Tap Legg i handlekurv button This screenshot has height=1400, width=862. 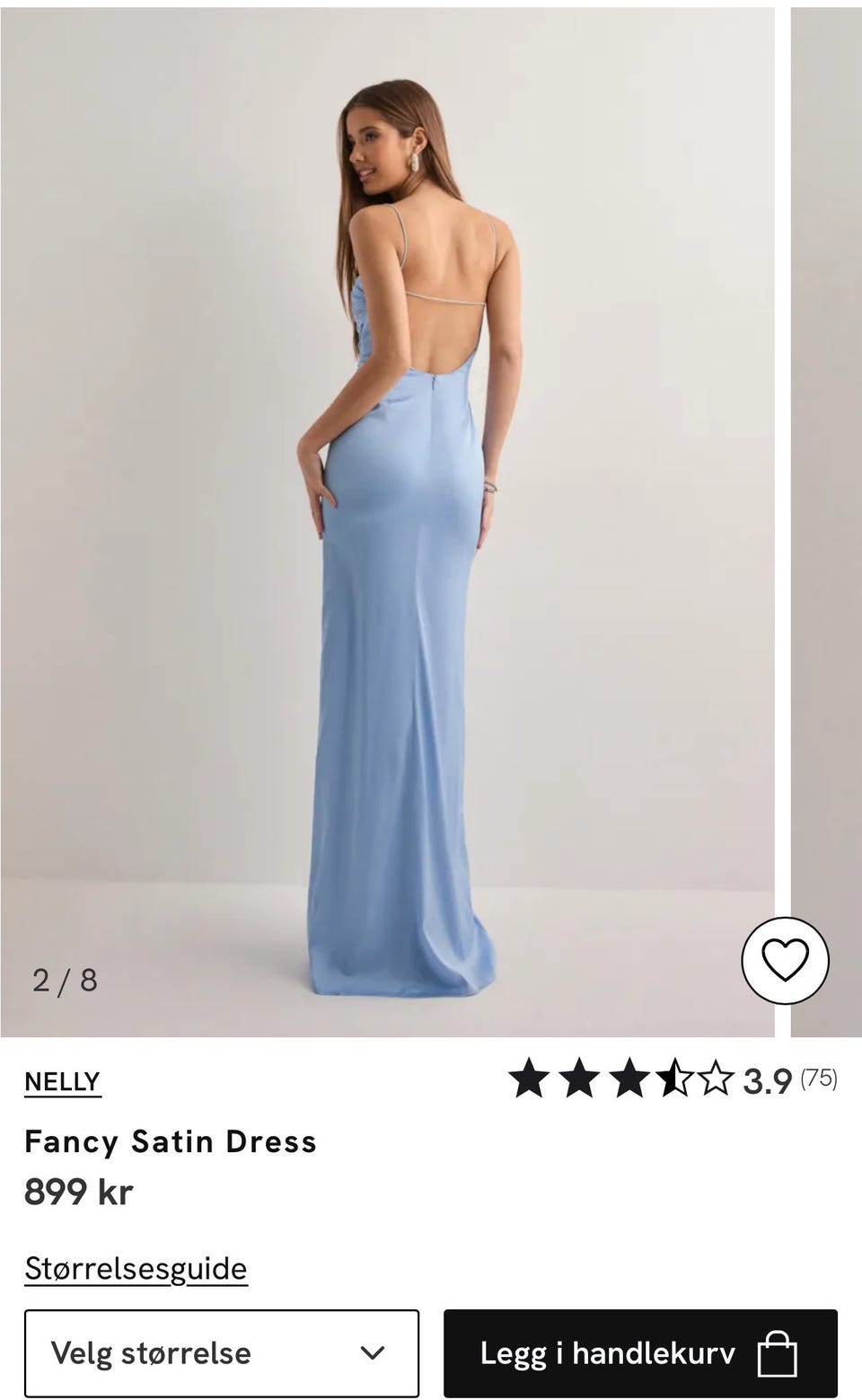coord(640,1353)
